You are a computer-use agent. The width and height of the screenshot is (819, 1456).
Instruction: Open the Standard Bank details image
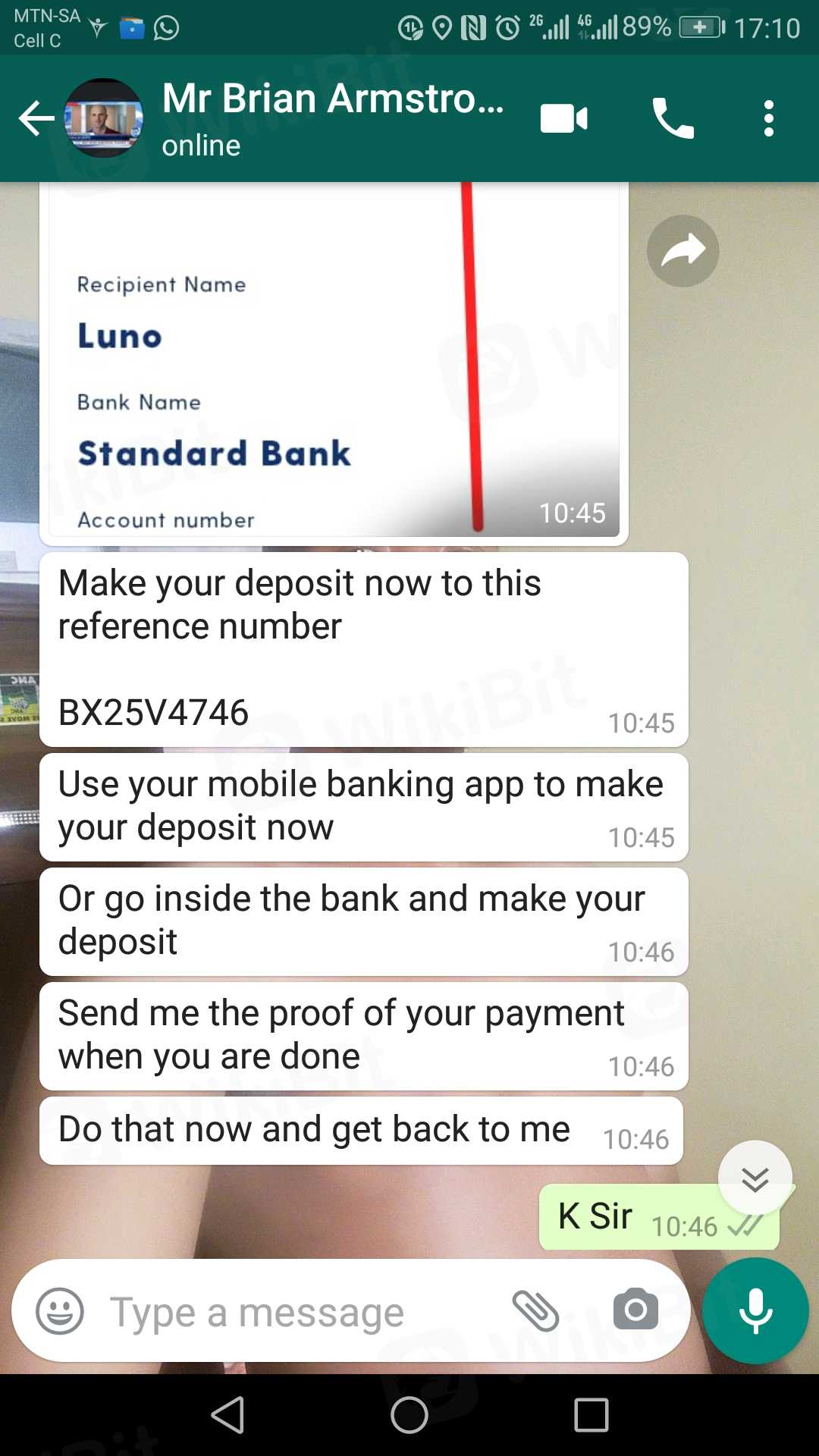[334, 364]
